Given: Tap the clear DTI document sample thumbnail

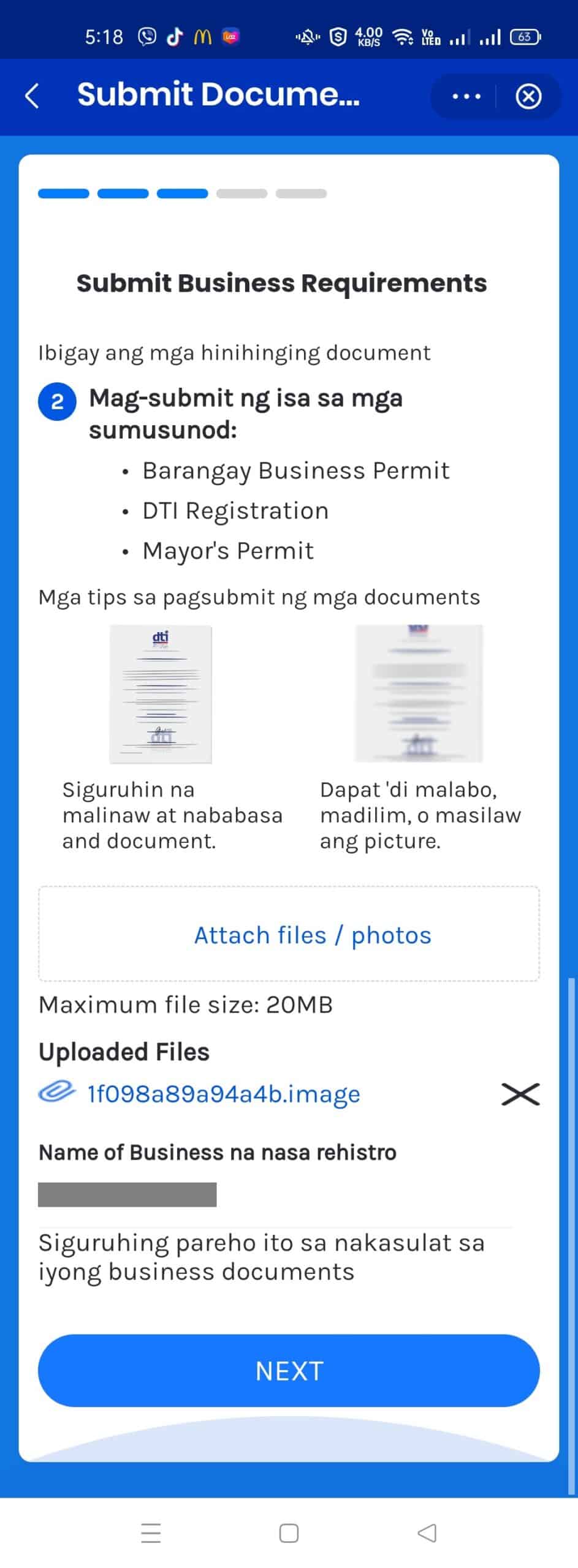Looking at the screenshot, I should 160,693.
